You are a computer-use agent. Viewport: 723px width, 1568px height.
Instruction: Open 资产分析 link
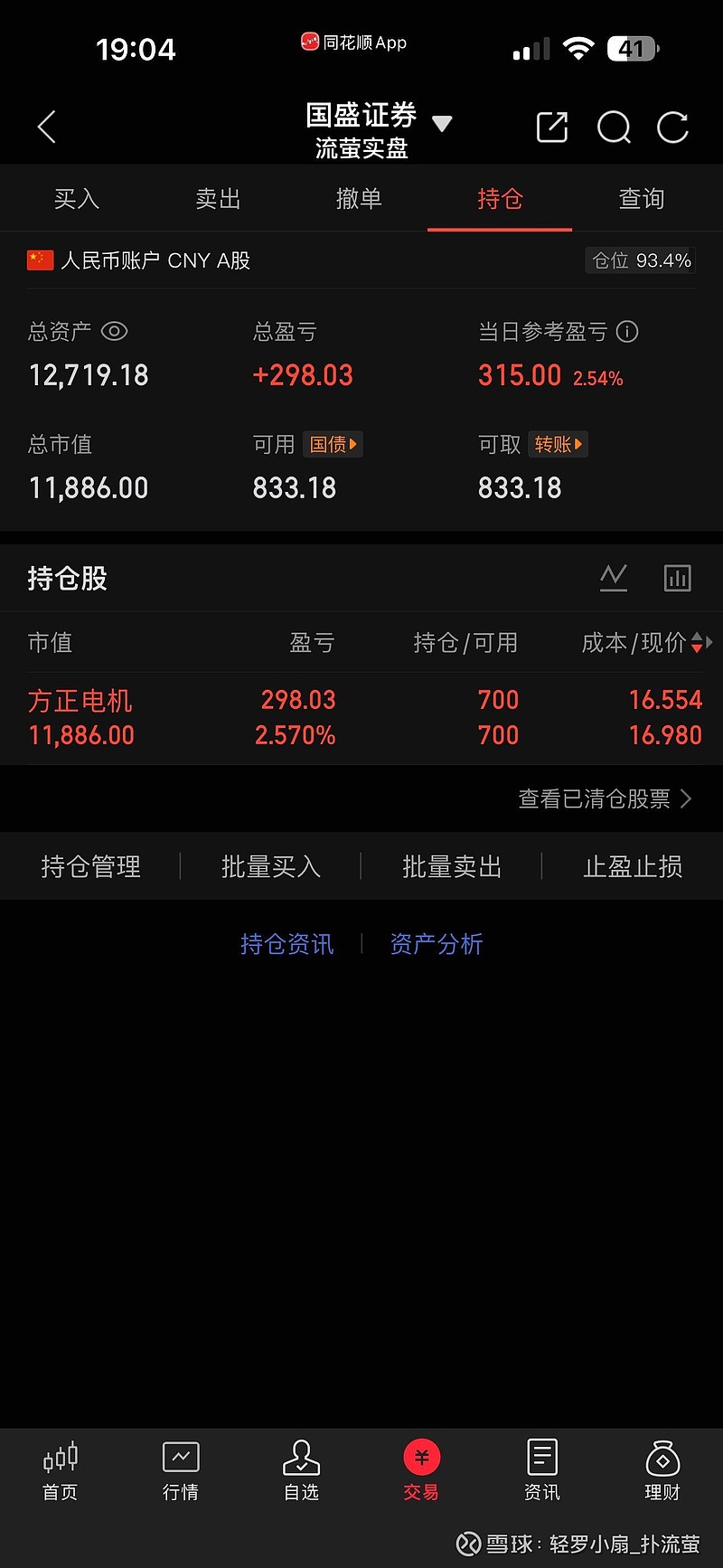437,944
